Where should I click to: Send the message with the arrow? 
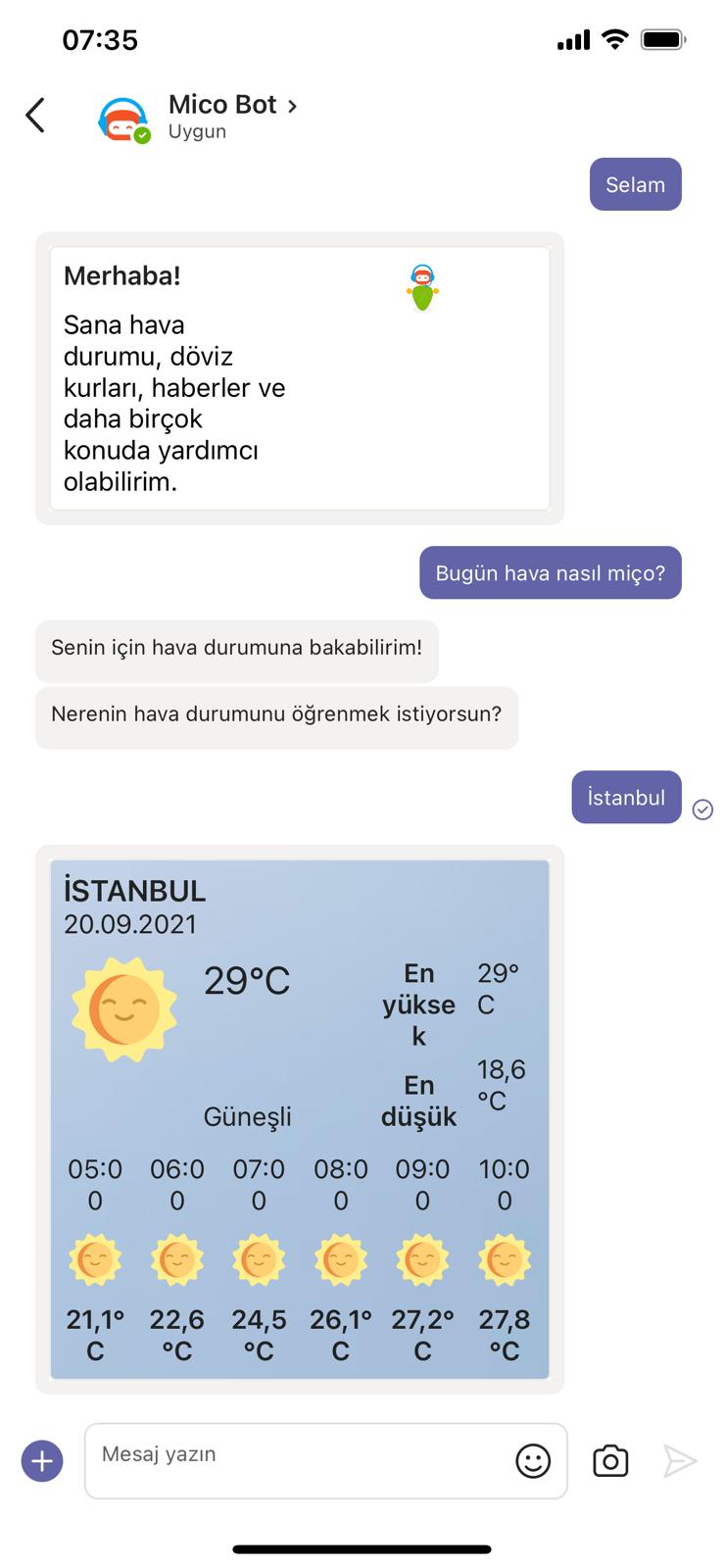click(x=679, y=1461)
